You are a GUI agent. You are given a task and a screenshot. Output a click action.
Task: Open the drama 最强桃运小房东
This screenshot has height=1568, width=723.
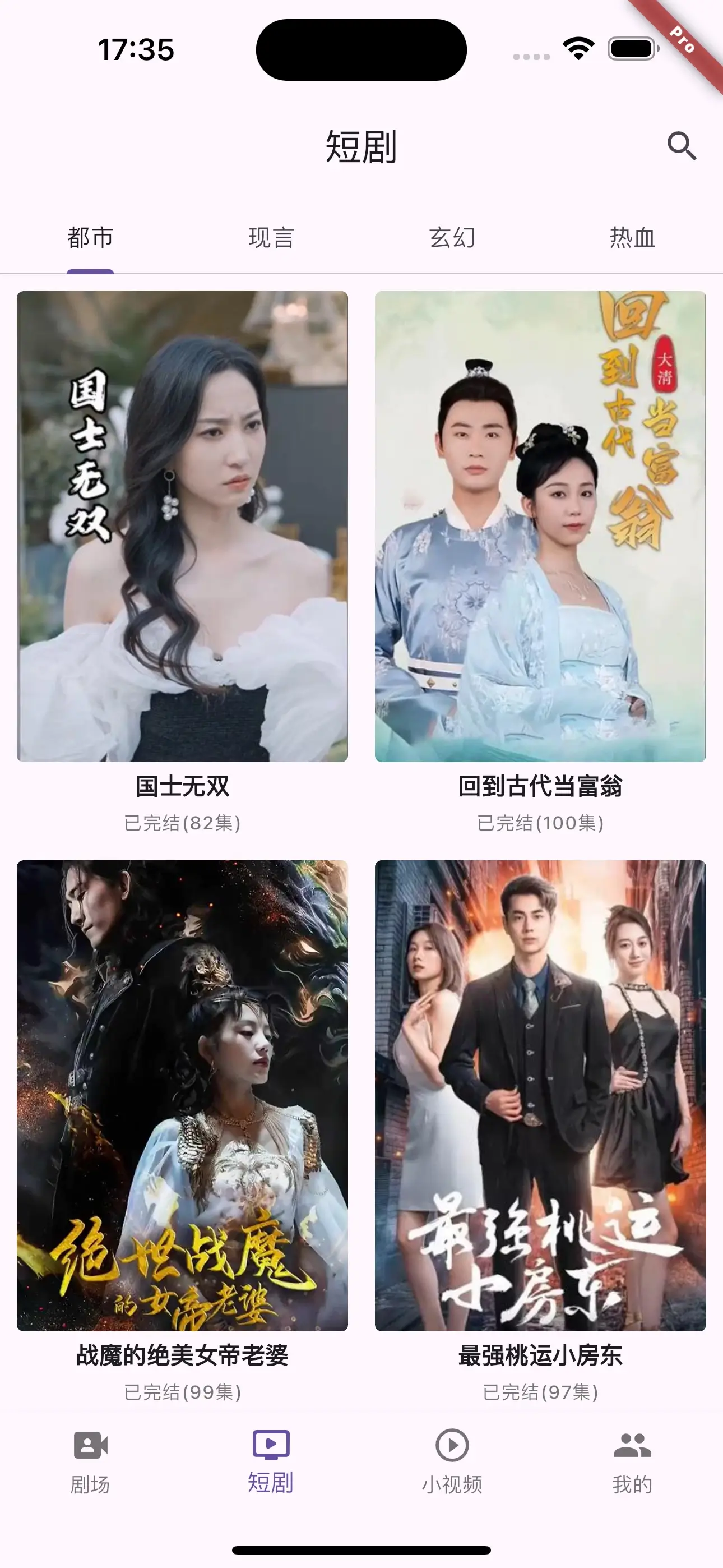(x=540, y=1096)
